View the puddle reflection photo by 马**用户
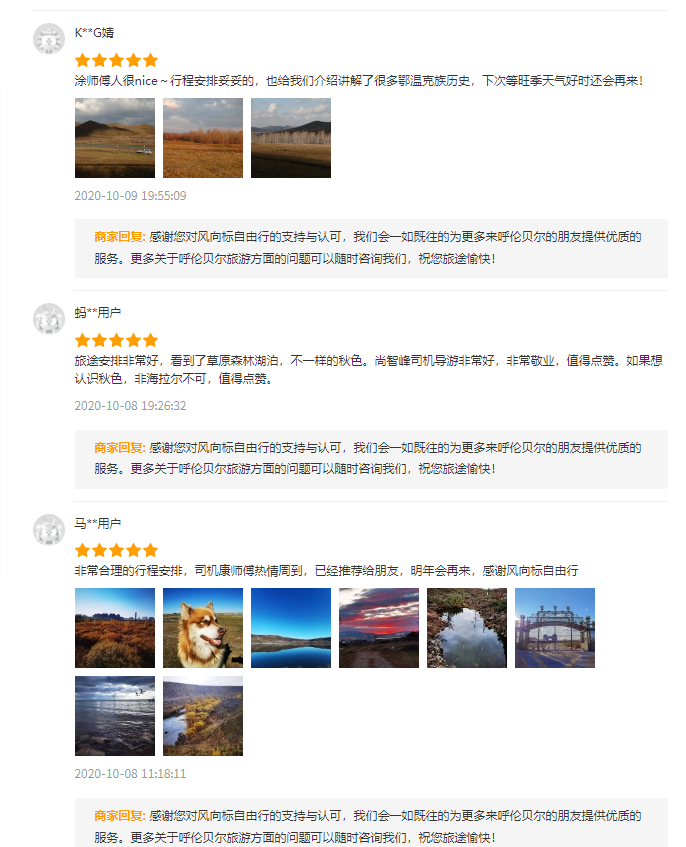 click(x=467, y=628)
